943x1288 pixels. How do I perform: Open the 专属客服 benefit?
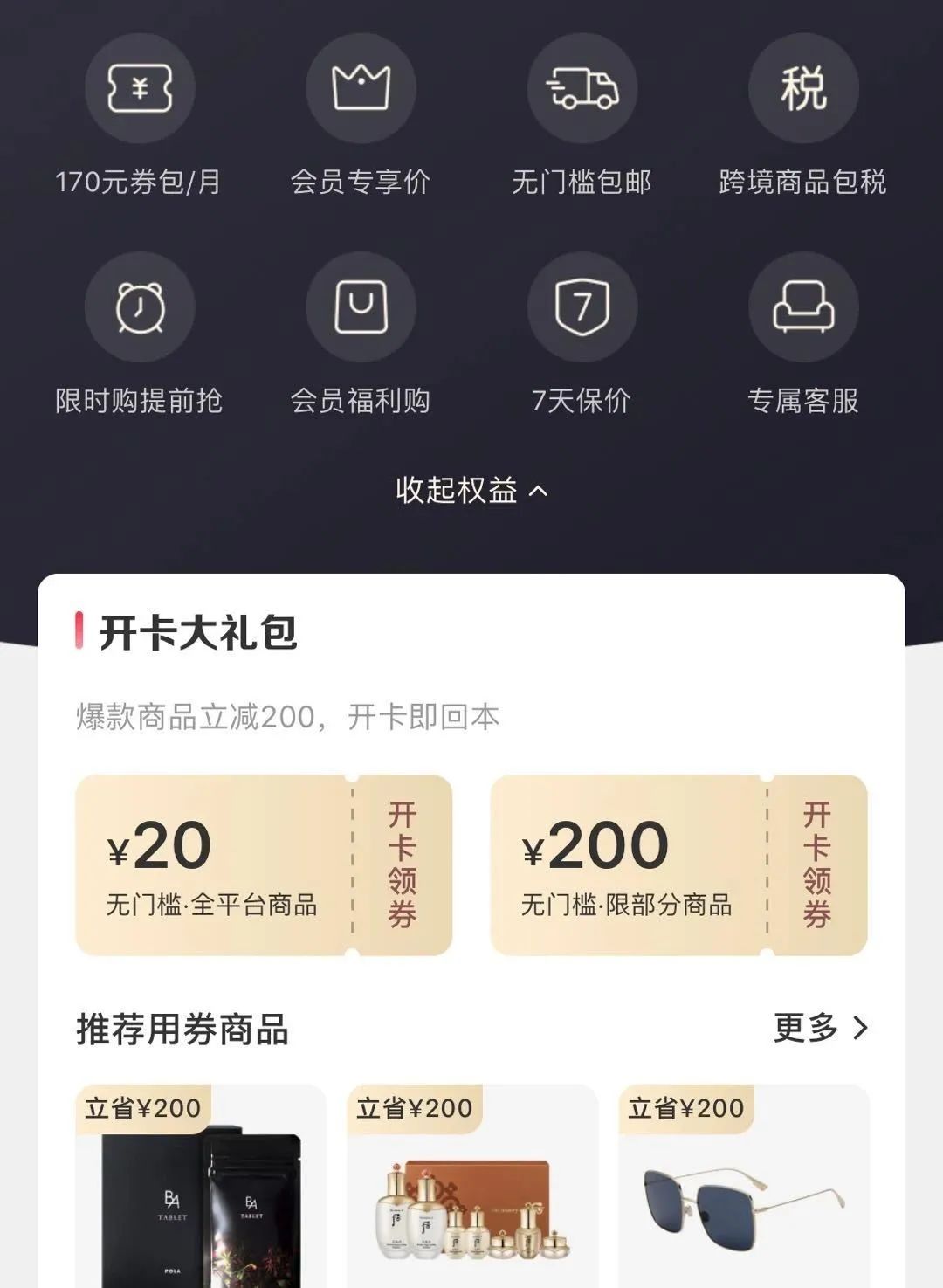[803, 307]
